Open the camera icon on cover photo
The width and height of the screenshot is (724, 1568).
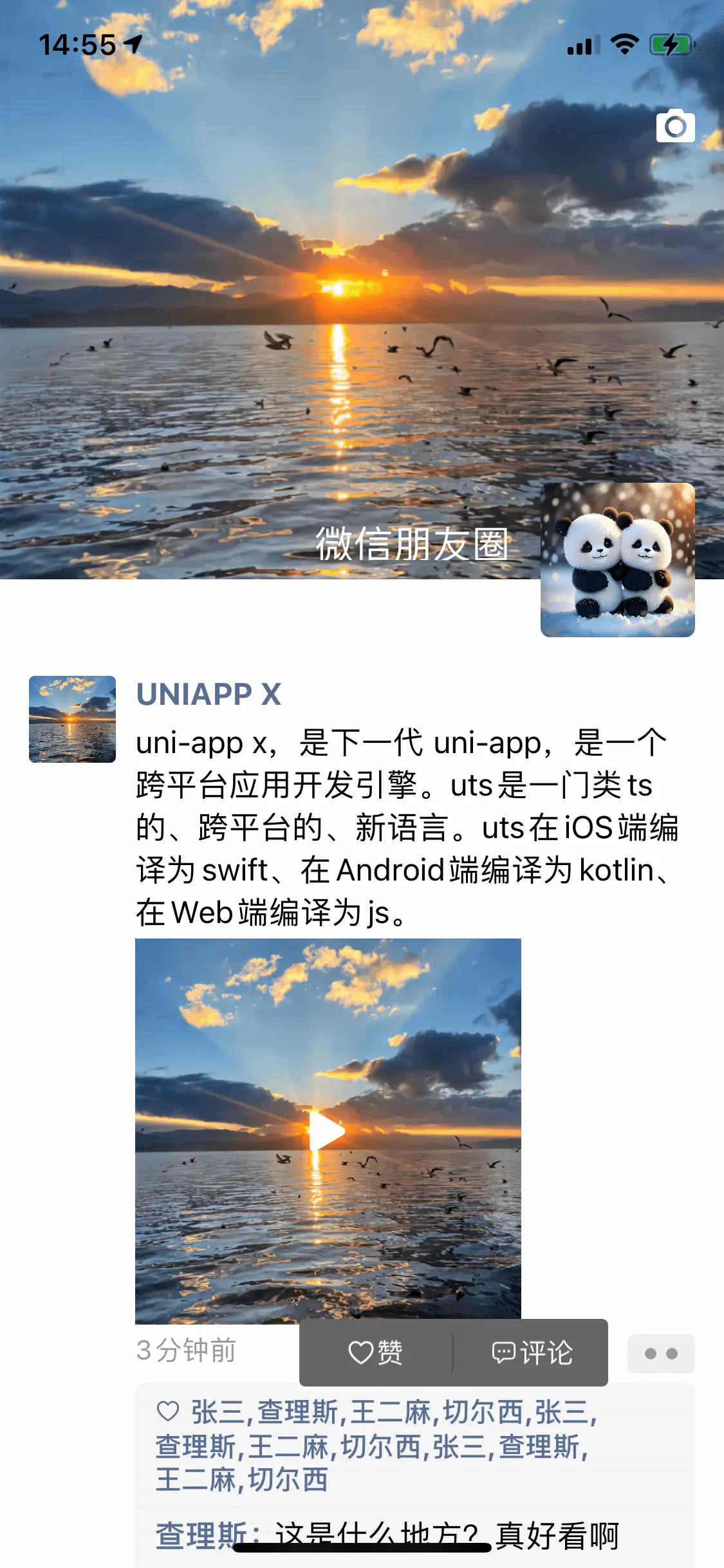[675, 127]
